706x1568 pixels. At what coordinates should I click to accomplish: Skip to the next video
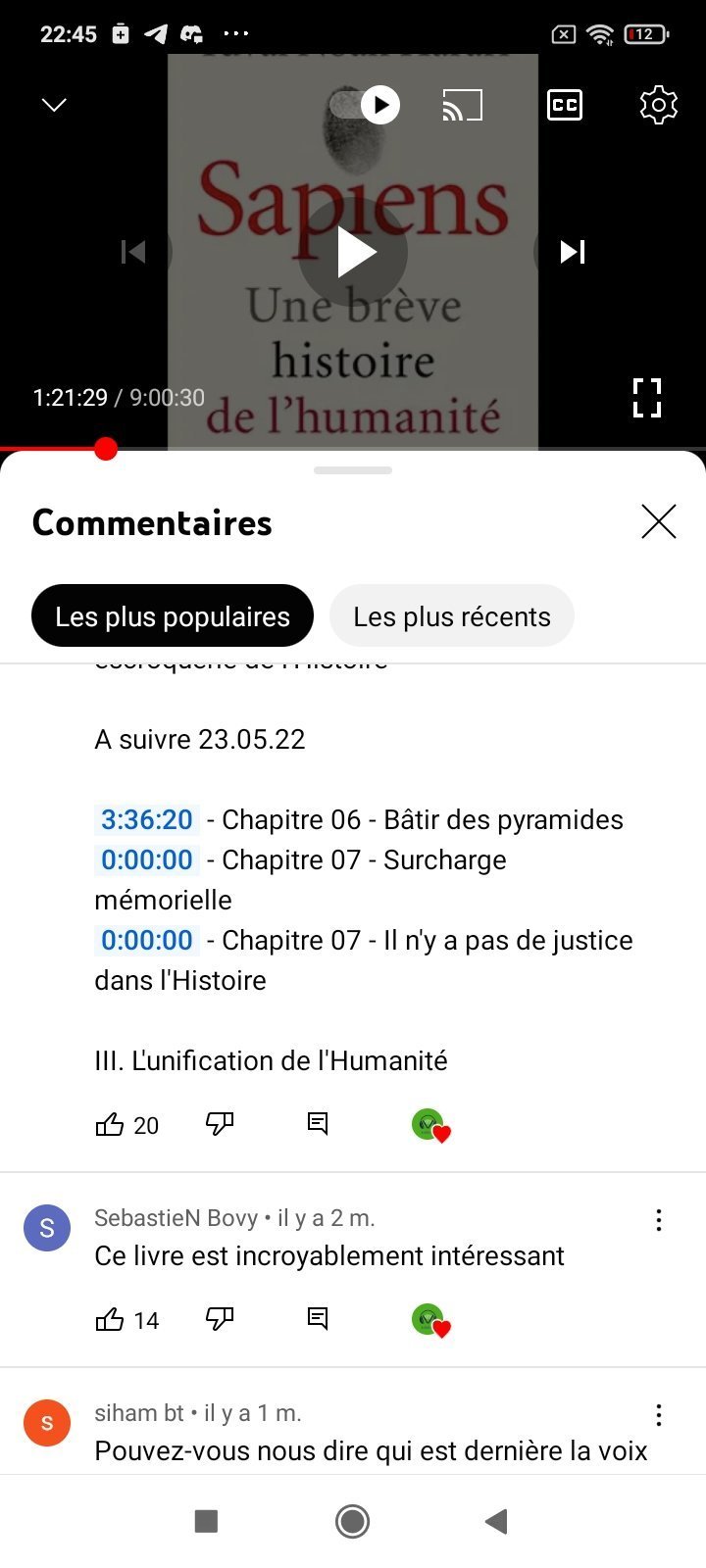pyautogui.click(x=573, y=252)
